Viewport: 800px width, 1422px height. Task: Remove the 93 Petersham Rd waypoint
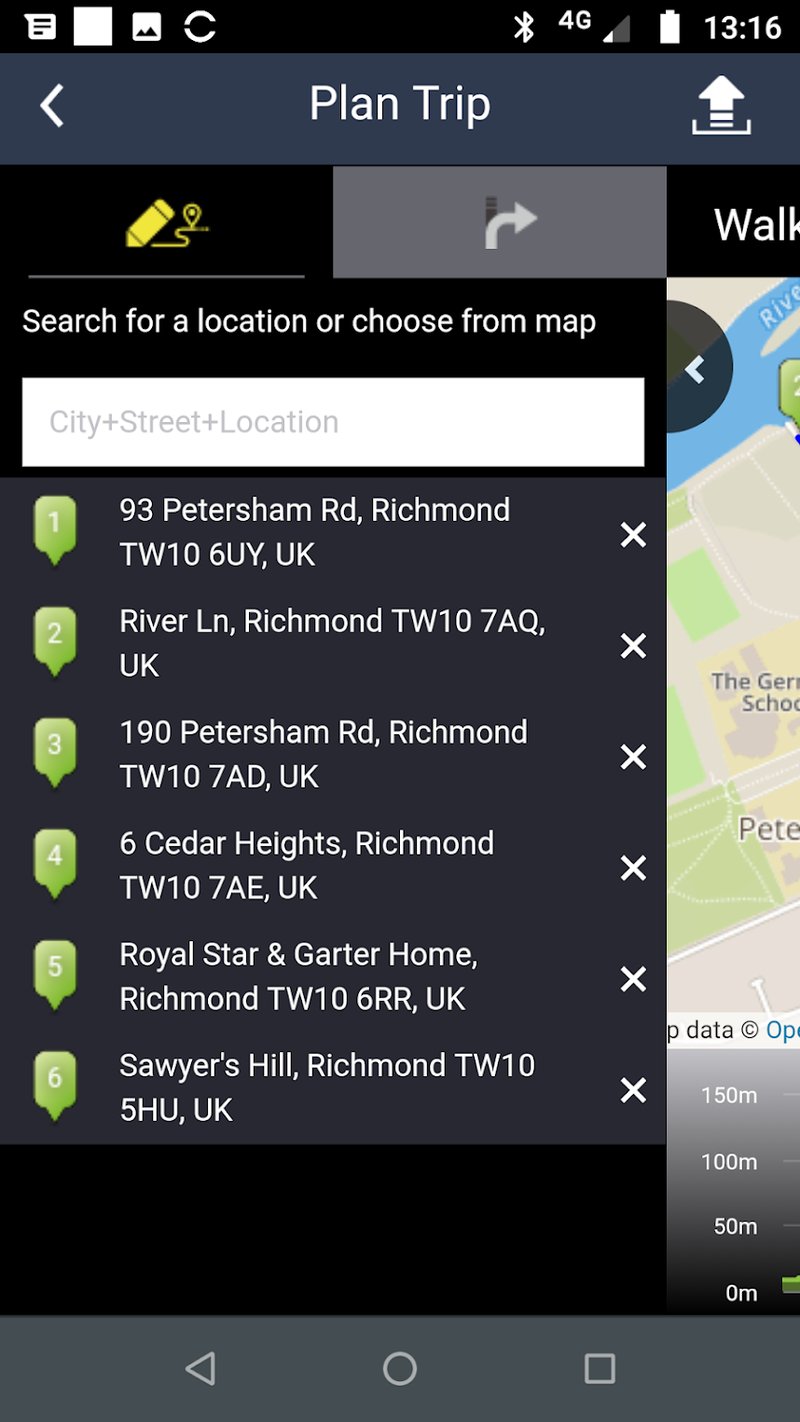pyautogui.click(x=633, y=535)
